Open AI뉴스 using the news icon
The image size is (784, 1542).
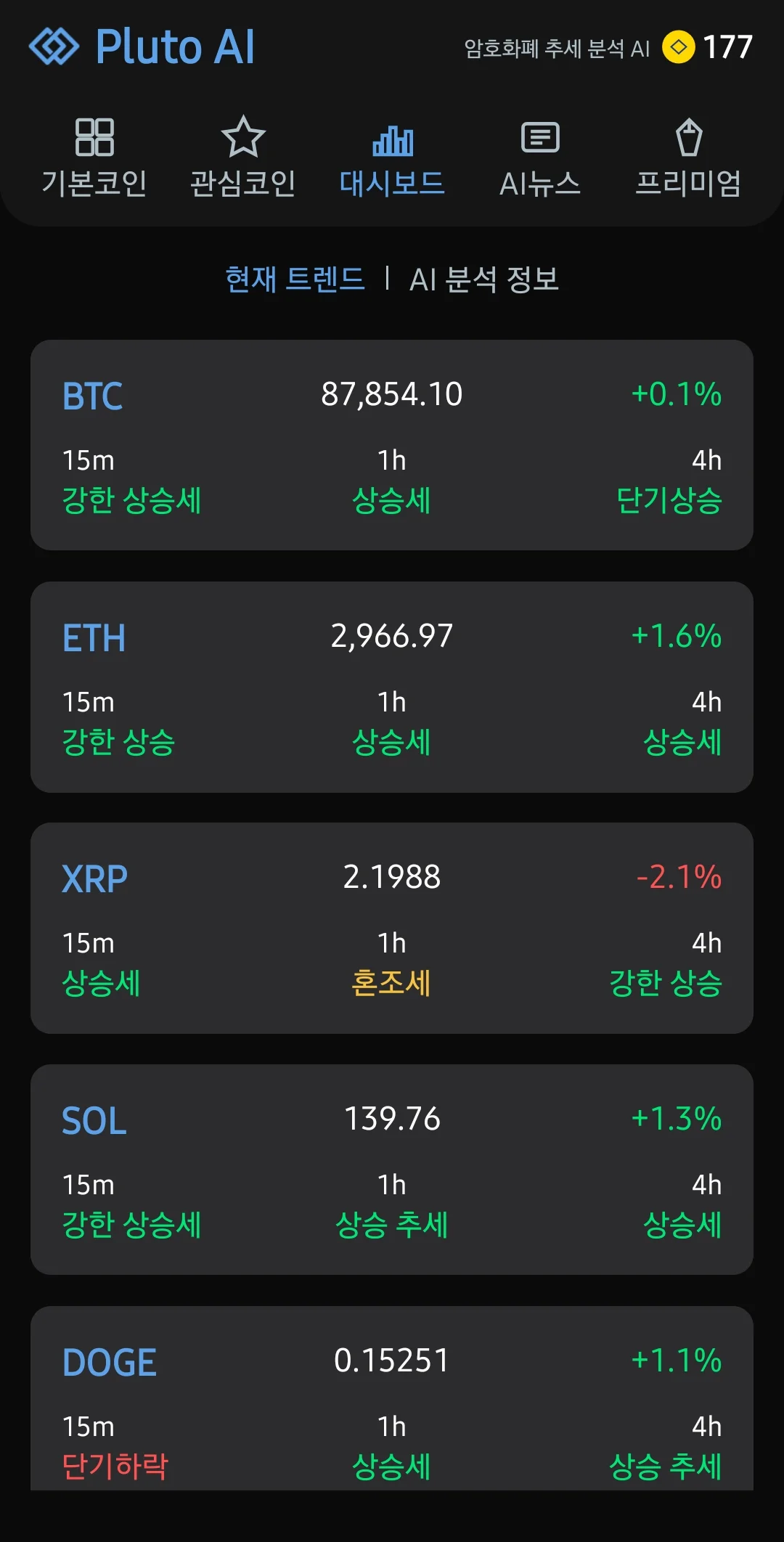click(x=540, y=138)
